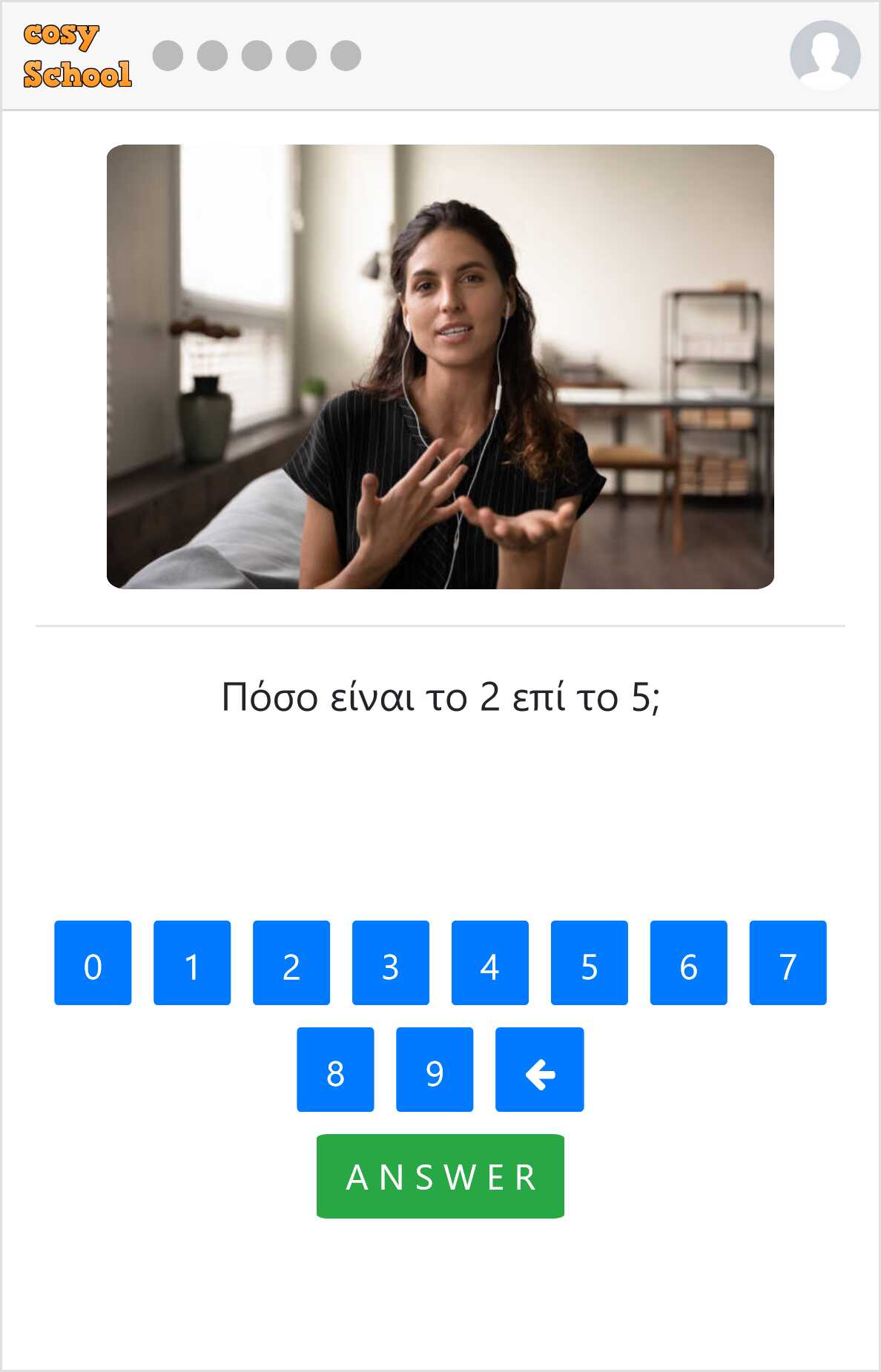
Task: Tap the digit 7 key
Action: pos(788,963)
